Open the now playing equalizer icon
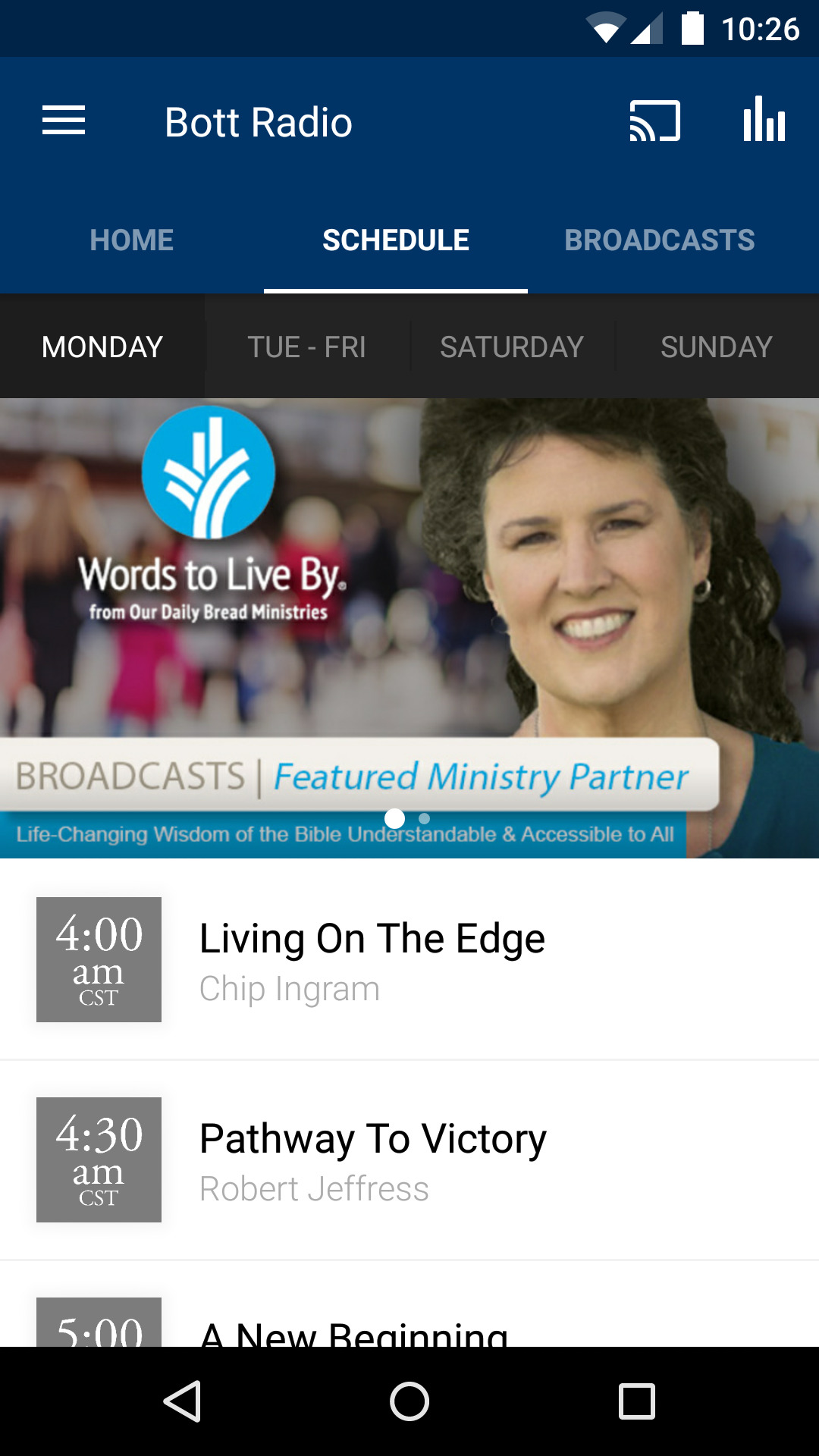Image resolution: width=819 pixels, height=1456 pixels. [764, 120]
